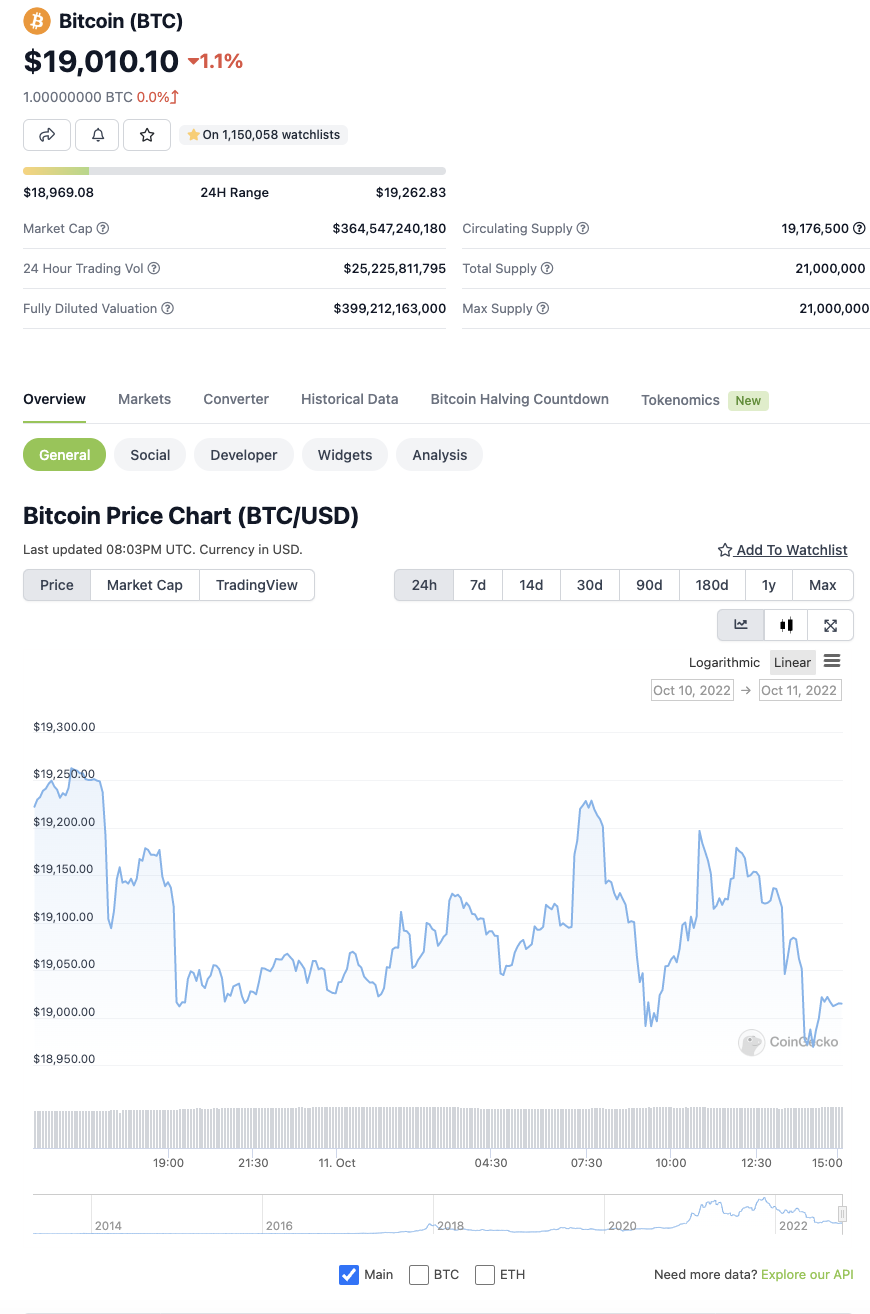
Task: Open the price alert bell
Action: (x=98, y=135)
